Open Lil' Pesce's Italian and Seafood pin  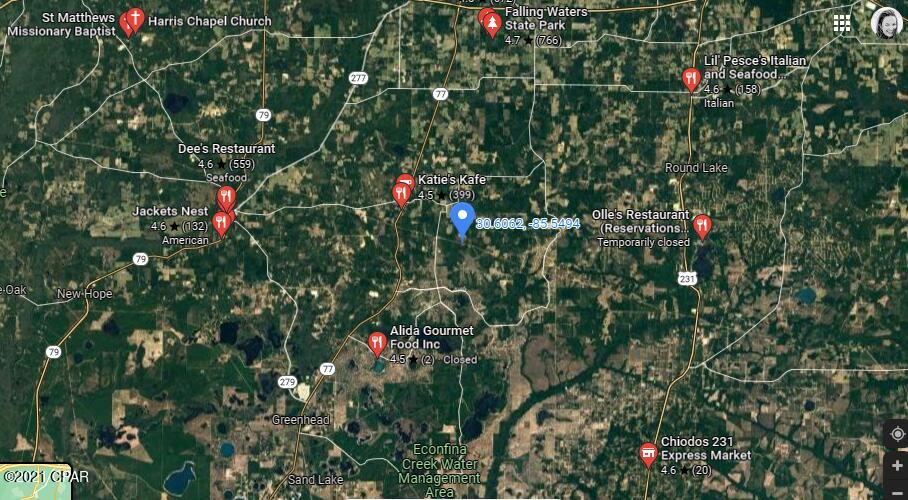690,79
